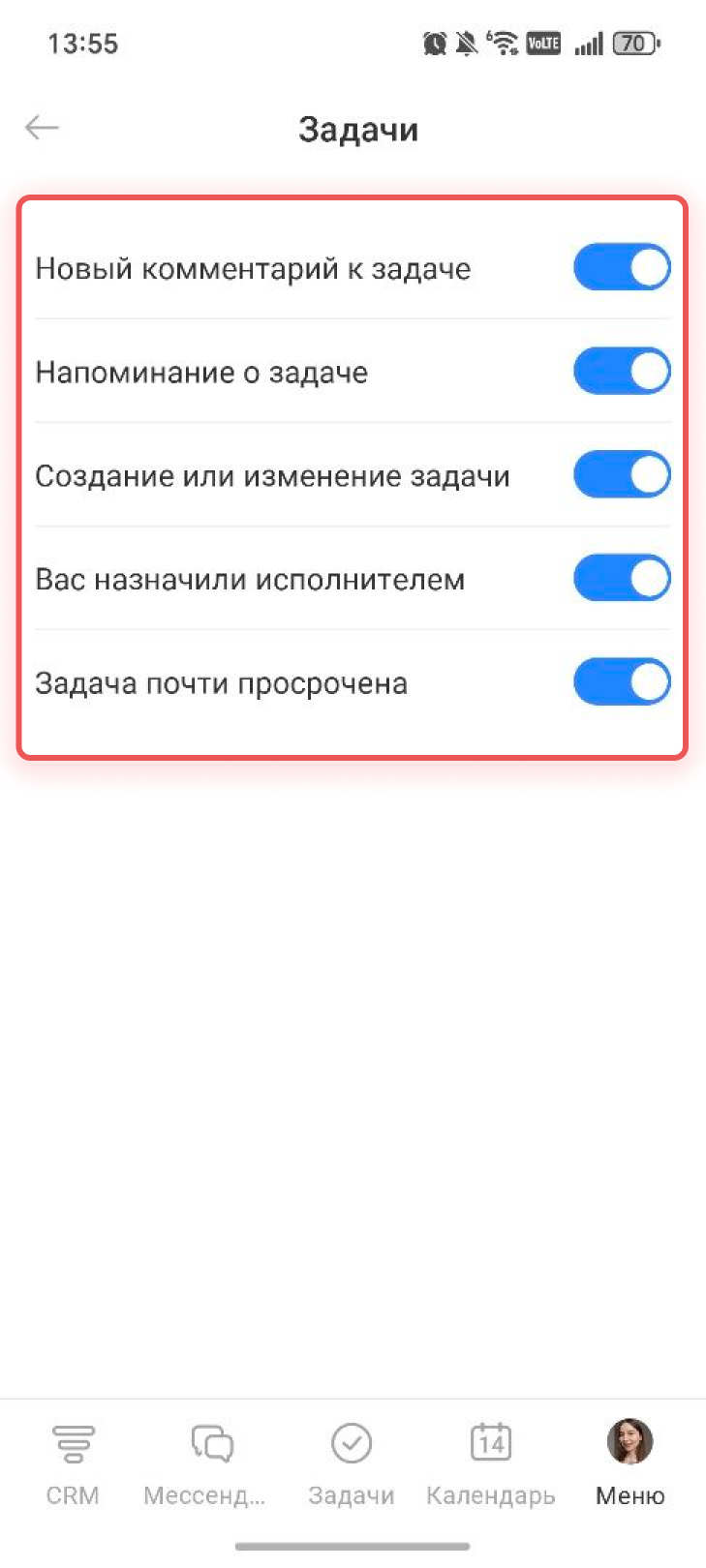Viewport: 706px width, 1568px height.
Task: Disable Новый комментарий к задаче notifications
Action: pos(622,268)
